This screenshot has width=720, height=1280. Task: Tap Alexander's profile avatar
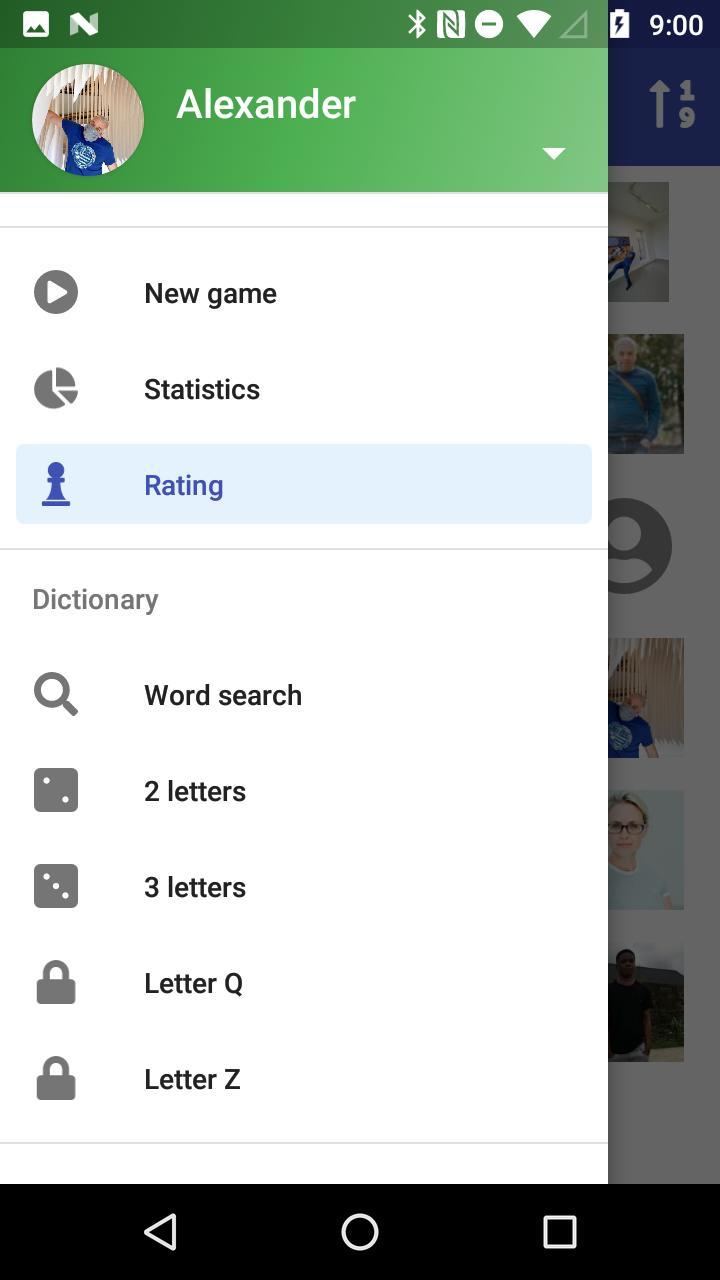tap(88, 120)
